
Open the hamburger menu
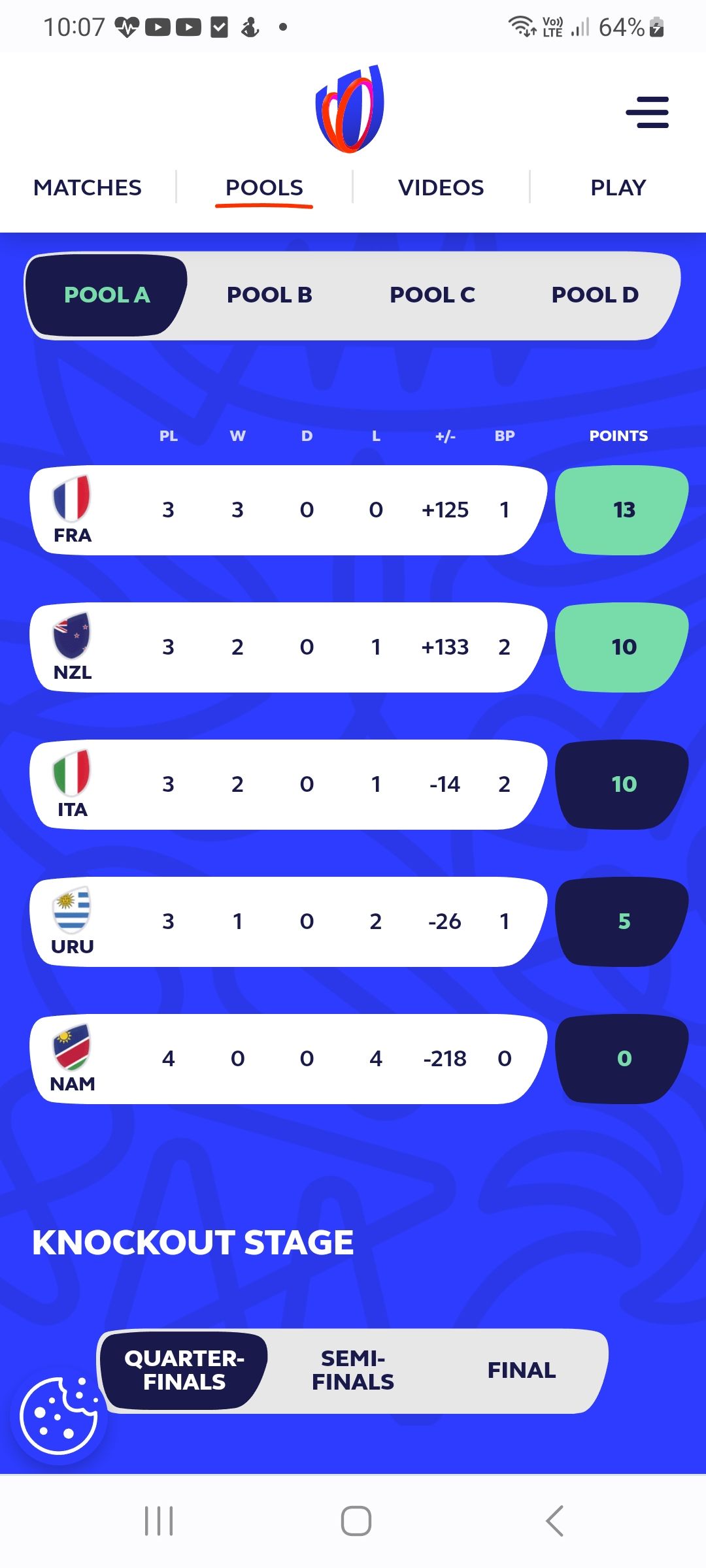[647, 112]
